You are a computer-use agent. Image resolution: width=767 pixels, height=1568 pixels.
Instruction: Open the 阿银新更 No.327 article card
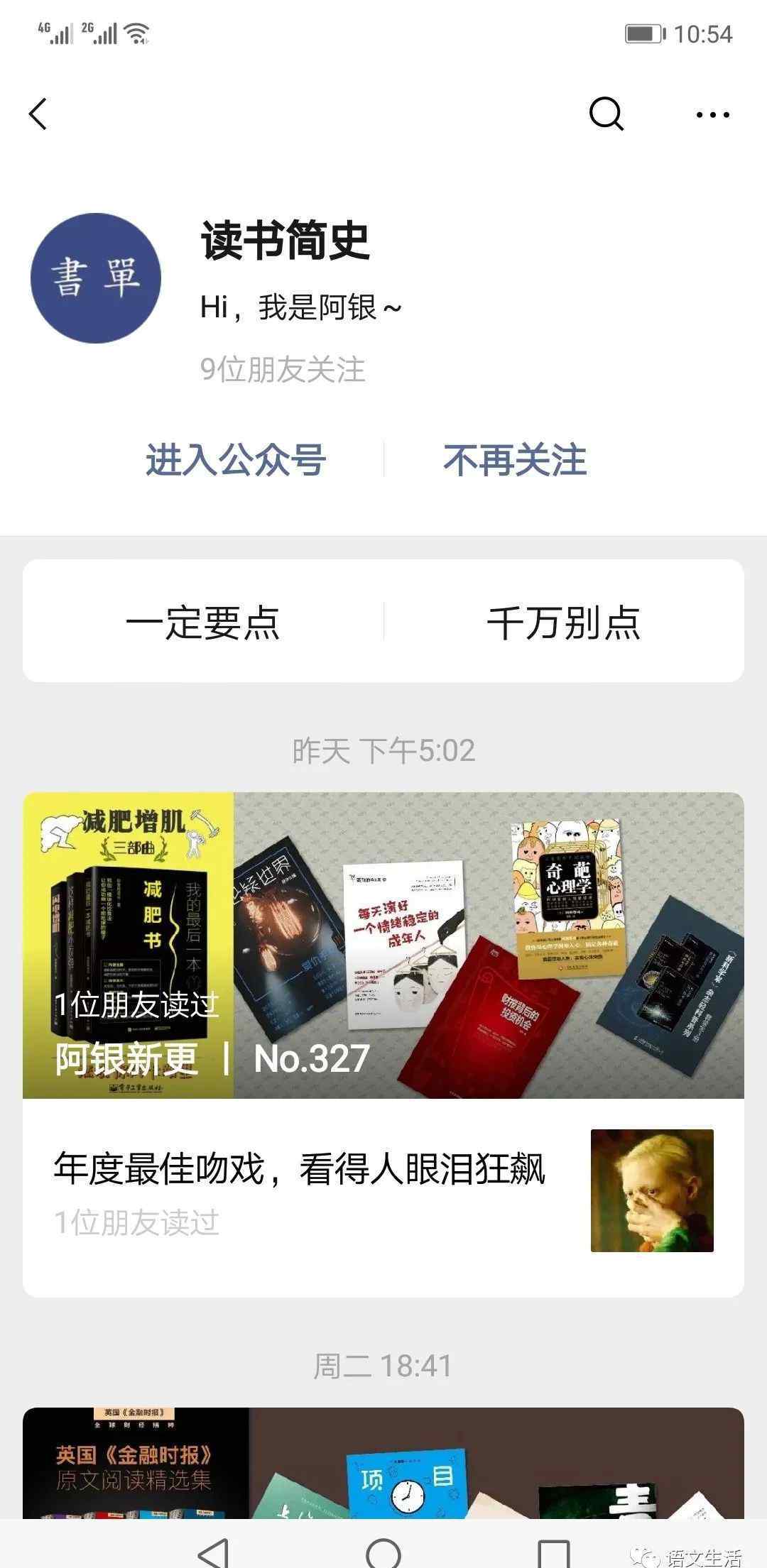[x=383, y=945]
